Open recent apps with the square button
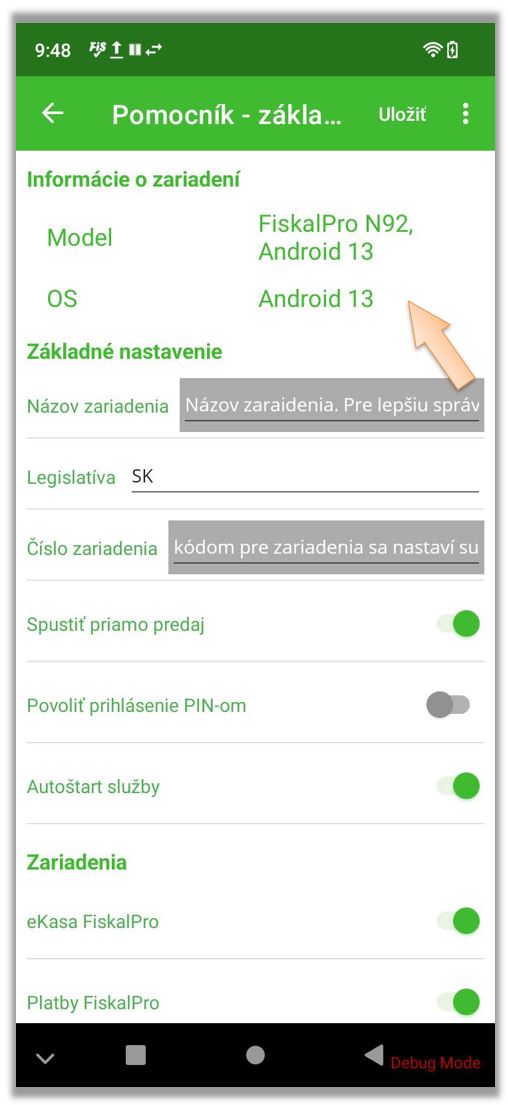This screenshot has height=1105, width=508. click(135, 1055)
